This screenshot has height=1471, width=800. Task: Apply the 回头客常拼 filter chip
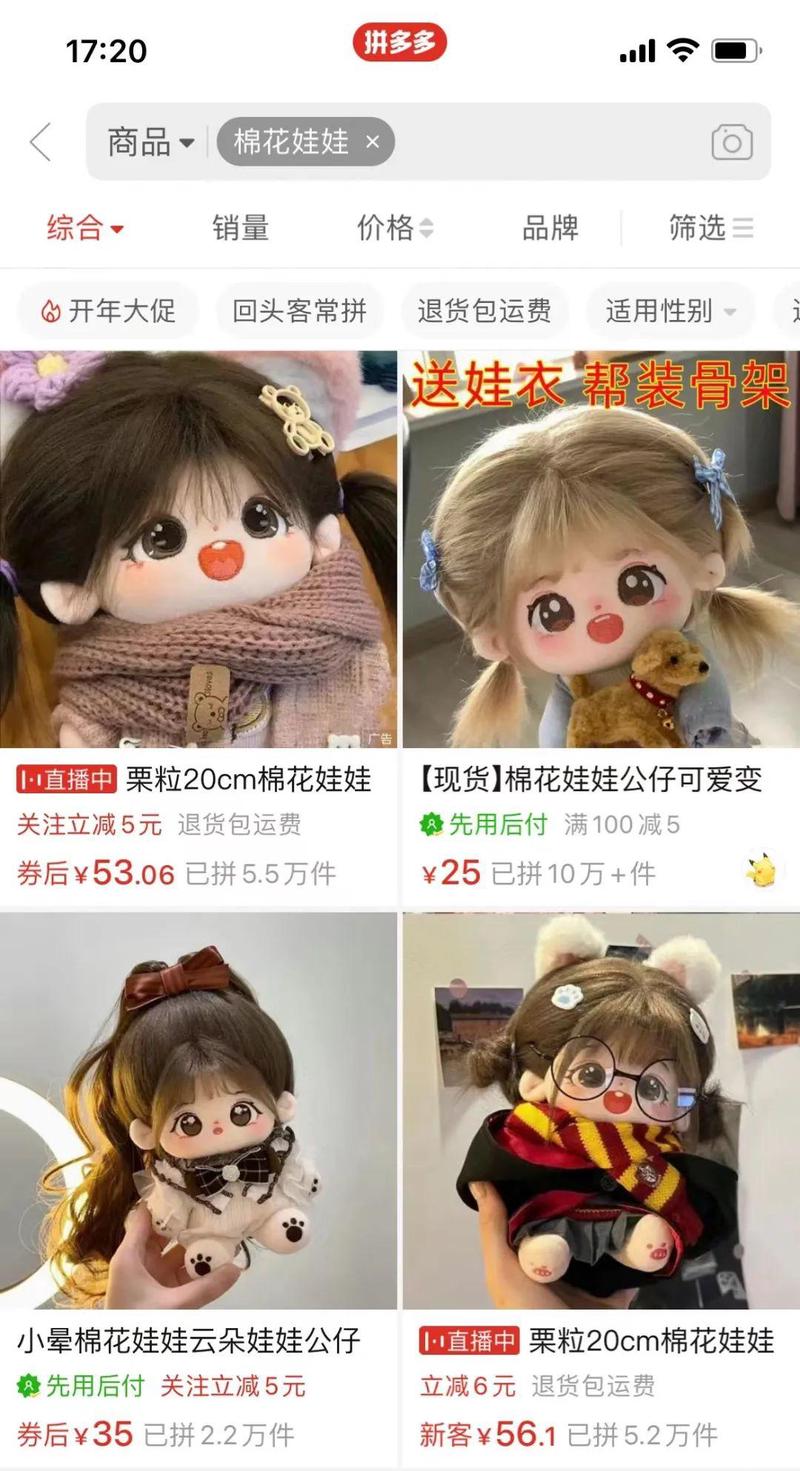(299, 311)
